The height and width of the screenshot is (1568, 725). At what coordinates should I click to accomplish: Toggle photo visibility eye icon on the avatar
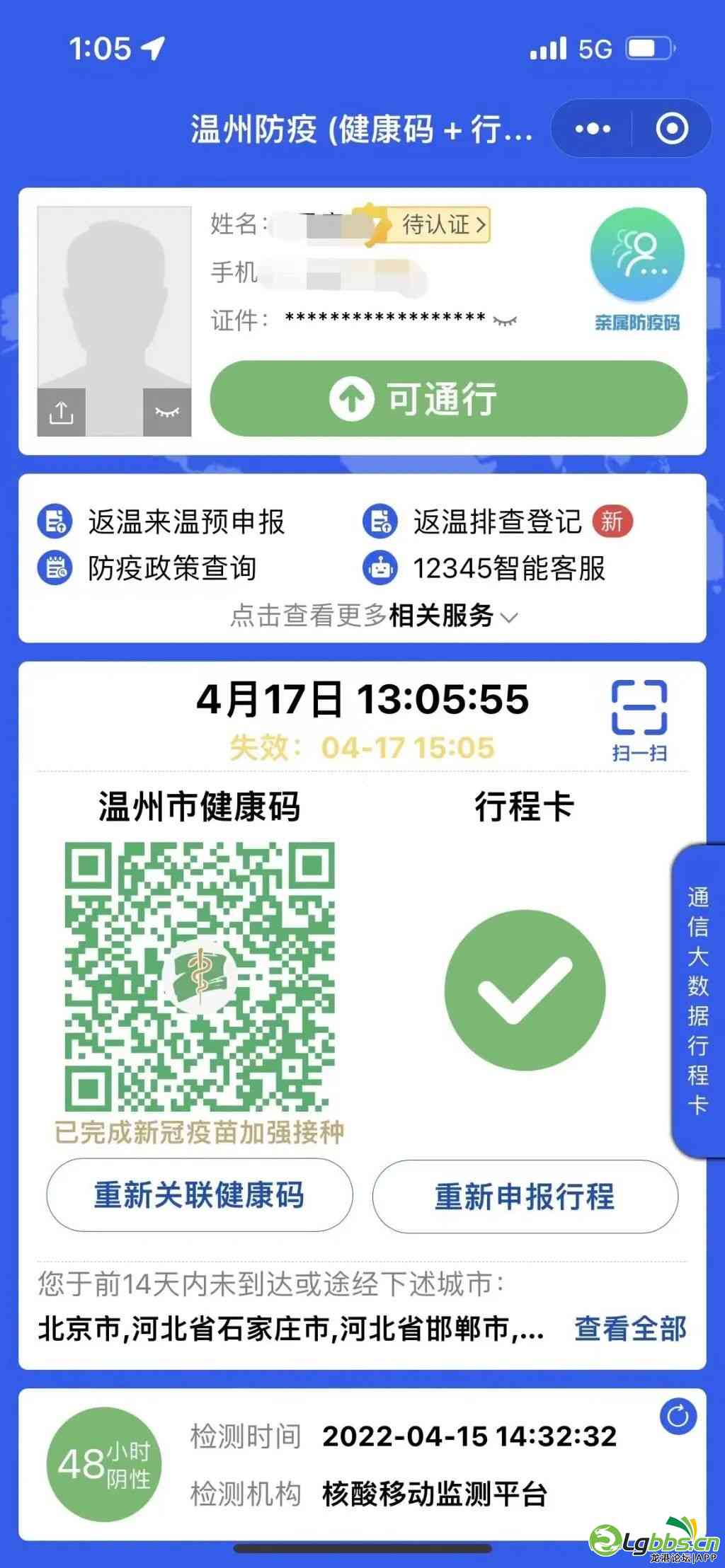(x=167, y=412)
